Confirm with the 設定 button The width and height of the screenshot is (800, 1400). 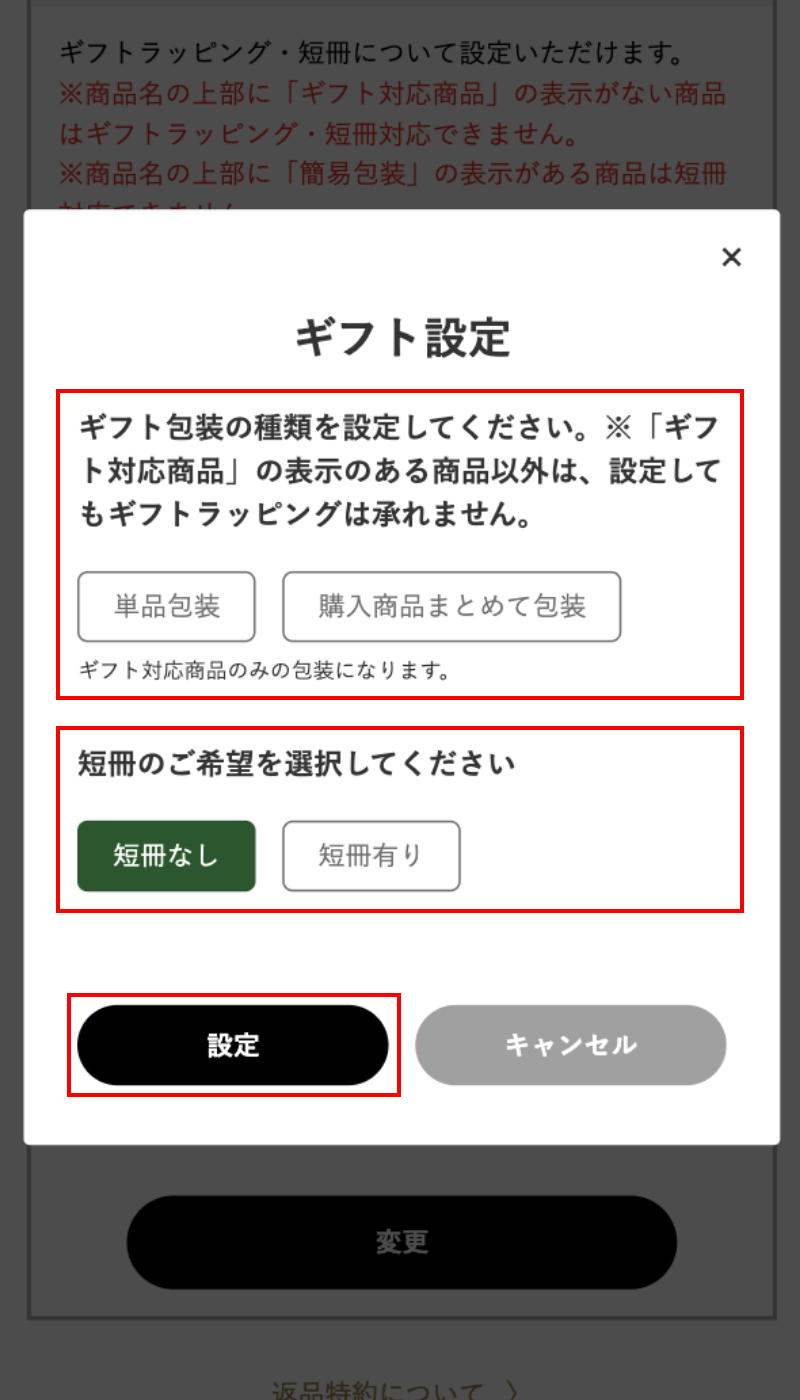(233, 1045)
